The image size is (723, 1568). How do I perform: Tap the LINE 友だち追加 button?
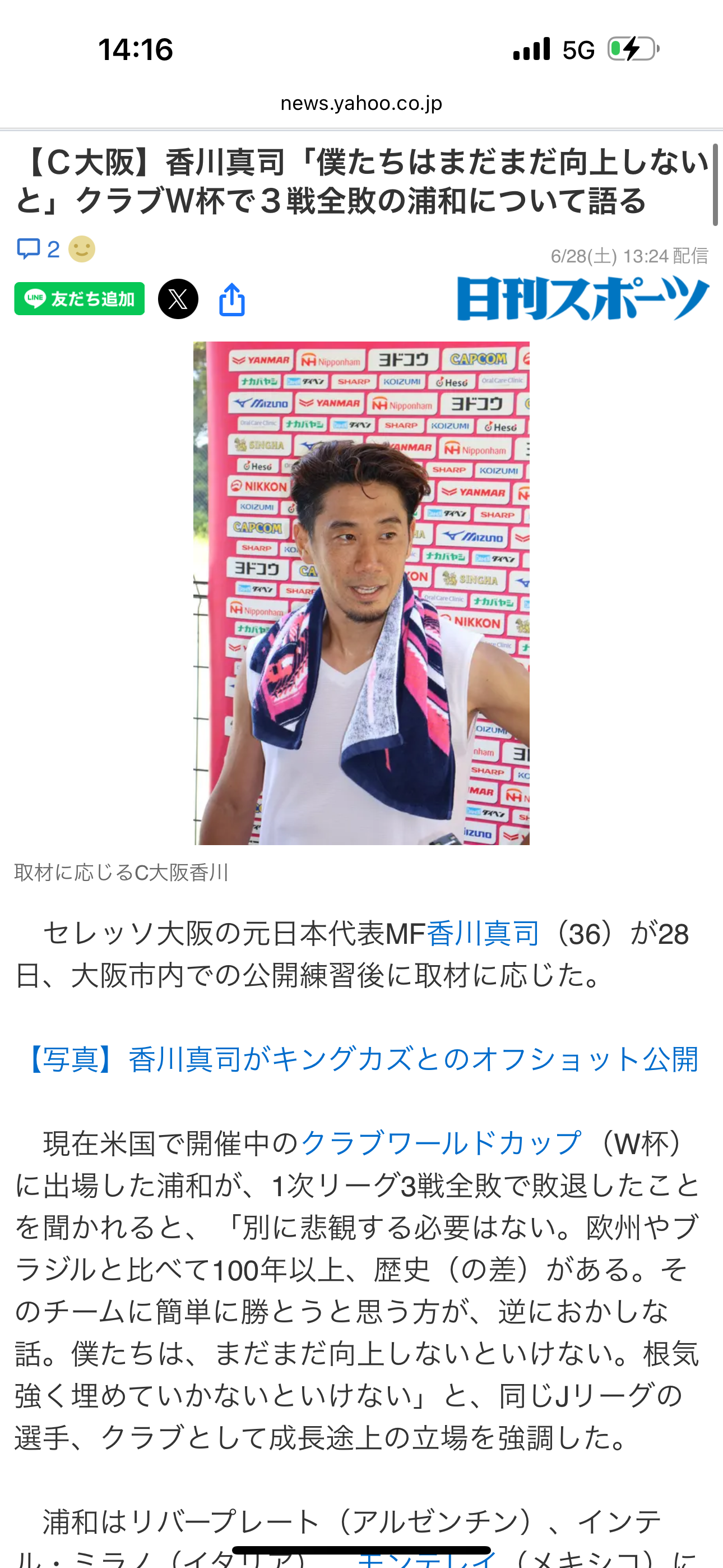point(80,299)
